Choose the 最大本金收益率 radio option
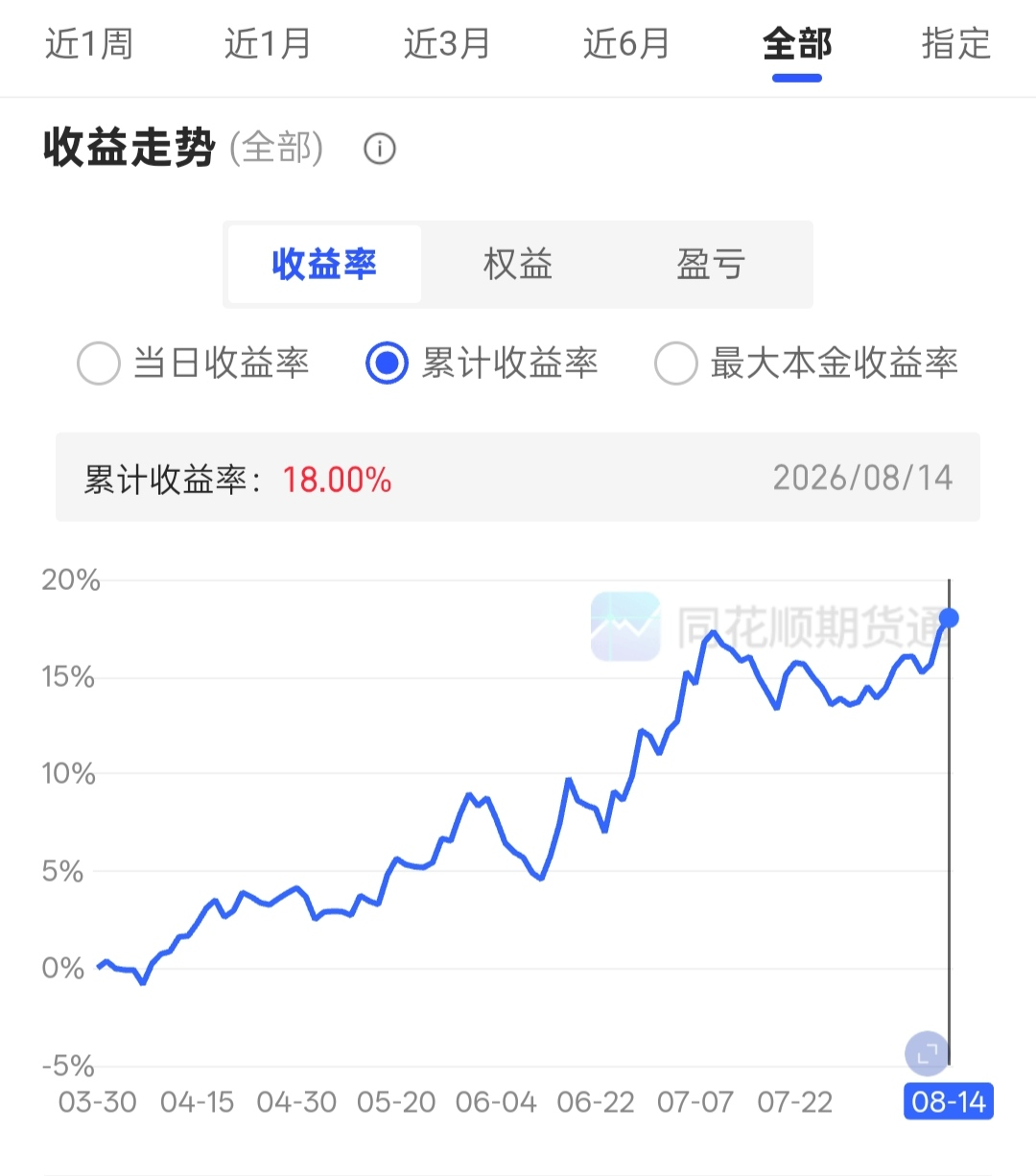 [806, 364]
